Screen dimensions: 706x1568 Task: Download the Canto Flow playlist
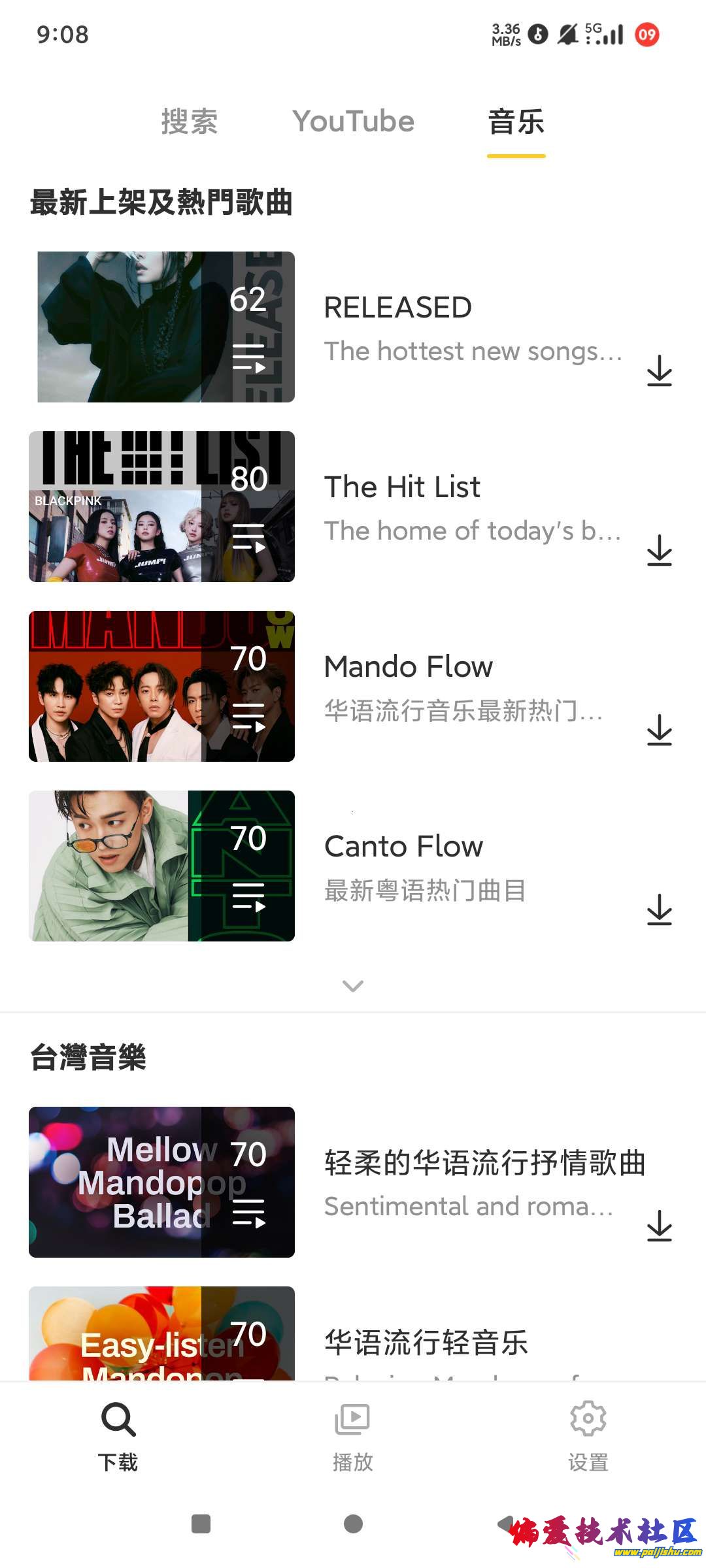click(659, 909)
